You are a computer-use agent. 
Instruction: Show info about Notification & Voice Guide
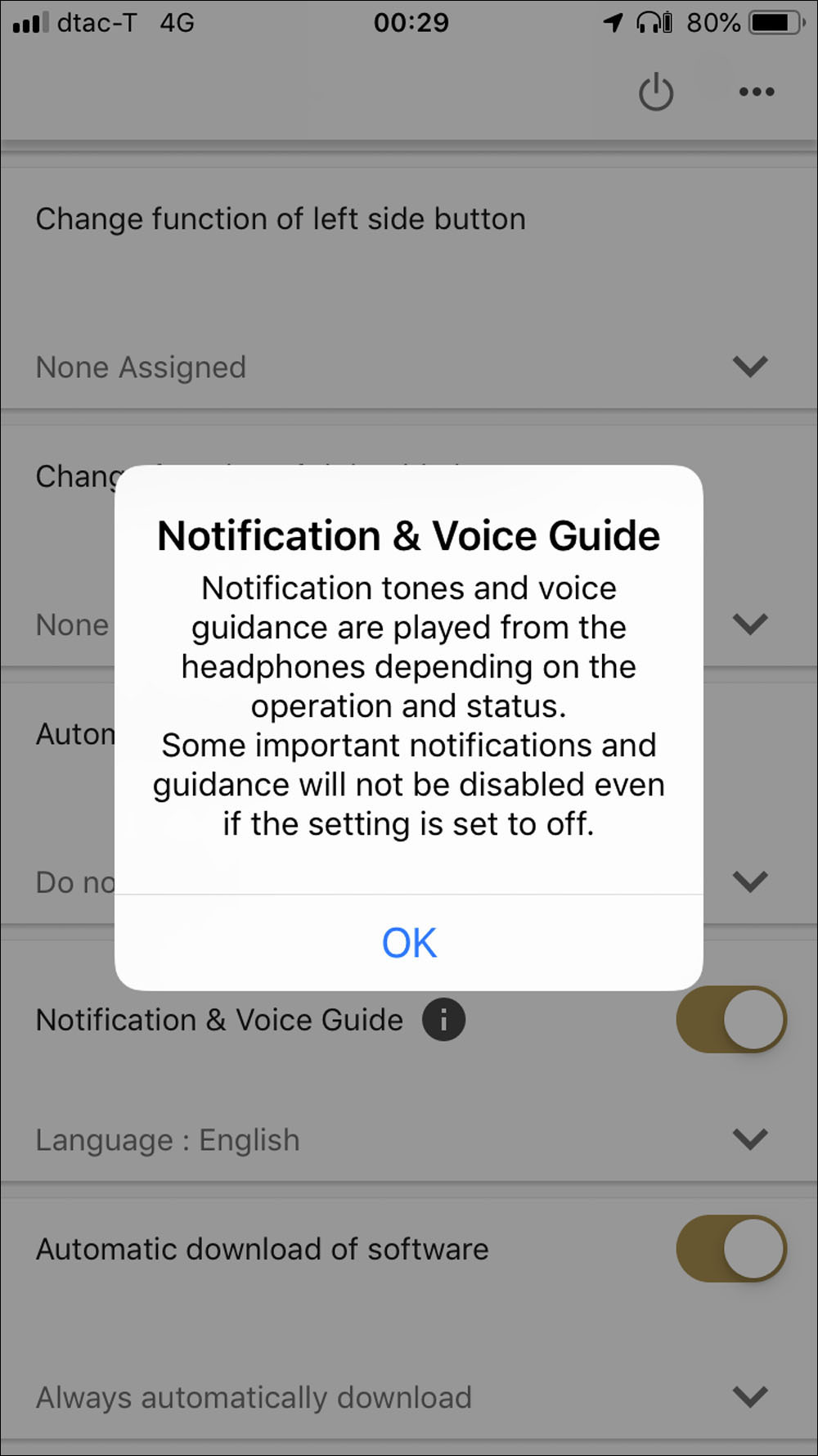pyautogui.click(x=443, y=1020)
